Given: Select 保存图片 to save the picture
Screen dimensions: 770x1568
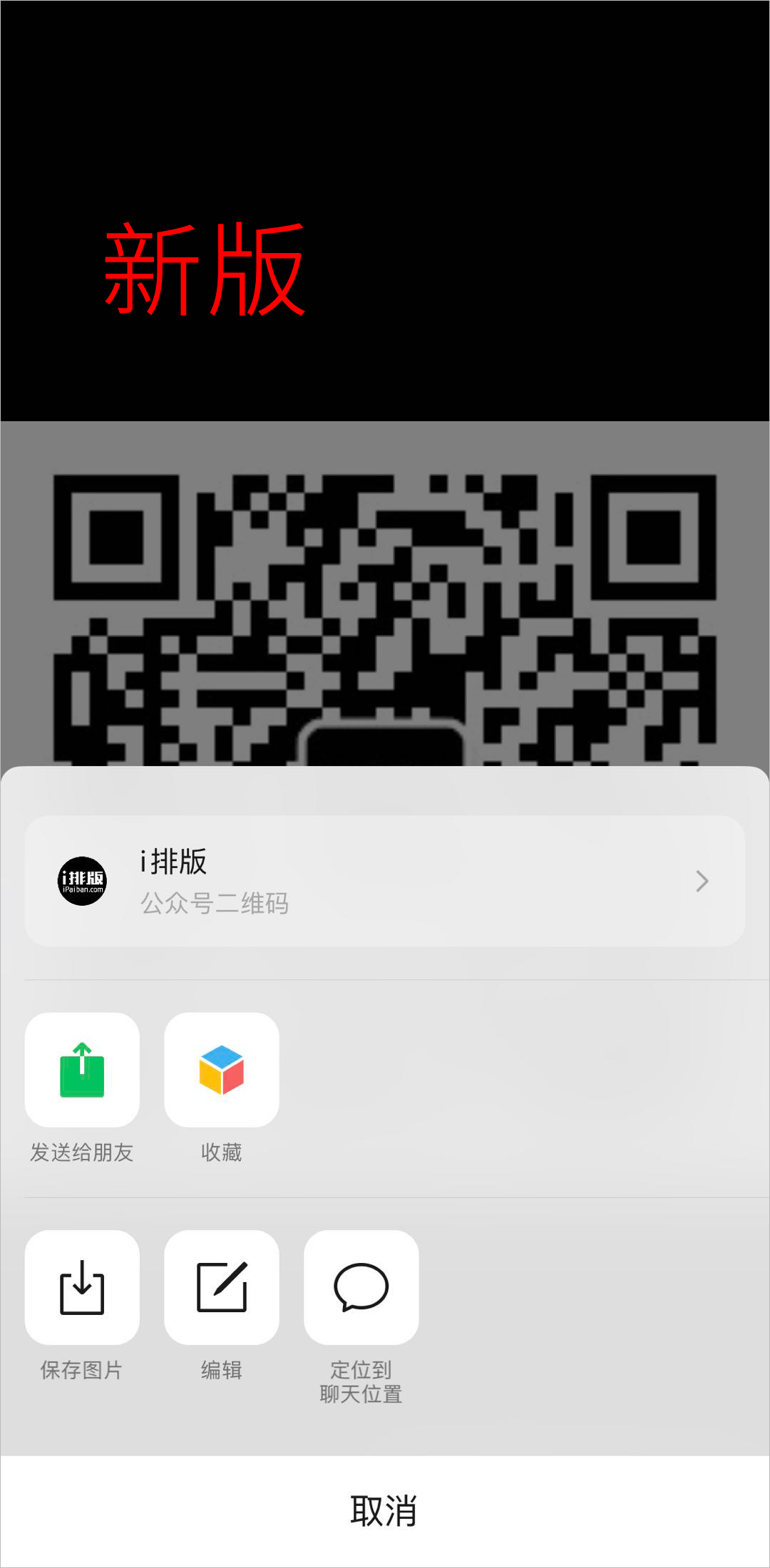Looking at the screenshot, I should coord(82,1287).
